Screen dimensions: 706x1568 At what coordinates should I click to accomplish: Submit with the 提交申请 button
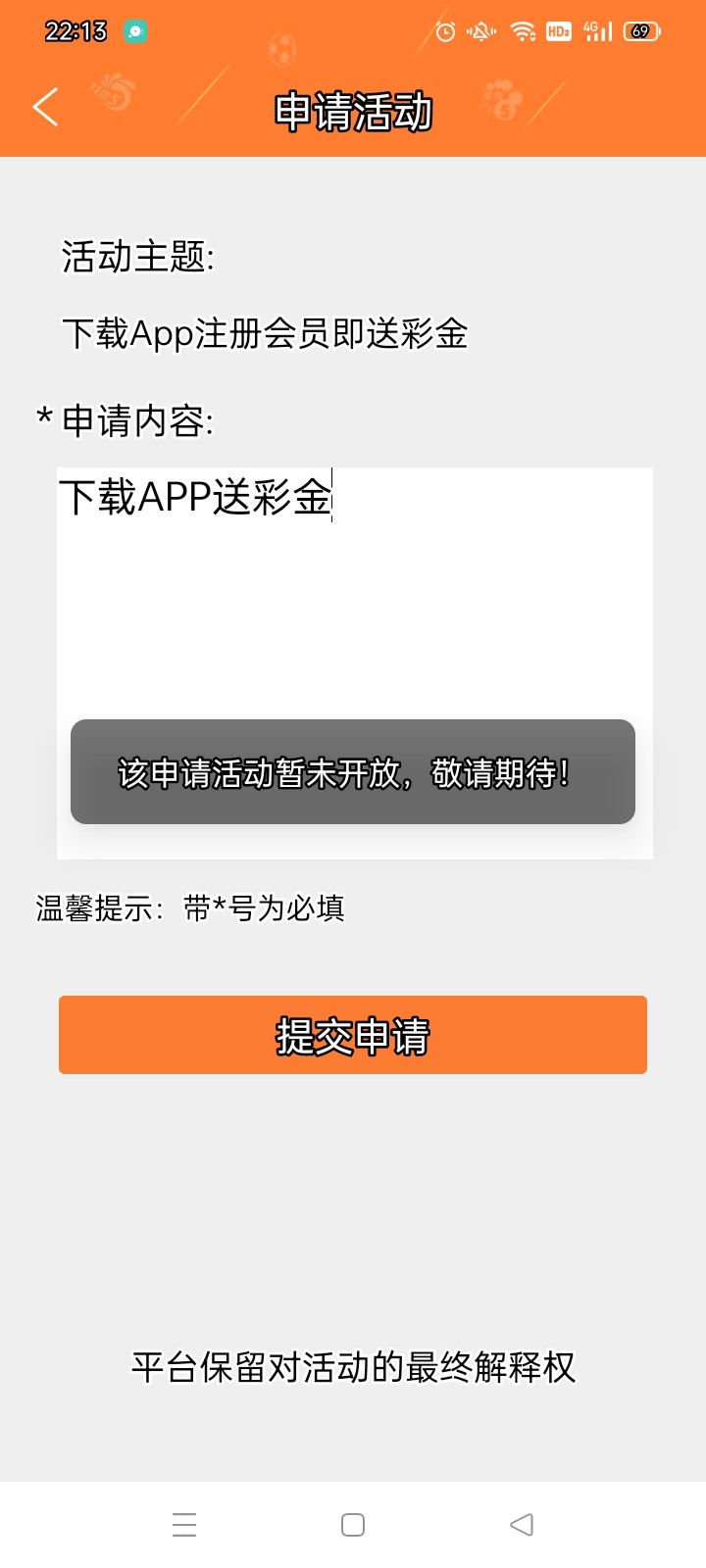pyautogui.click(x=353, y=1035)
